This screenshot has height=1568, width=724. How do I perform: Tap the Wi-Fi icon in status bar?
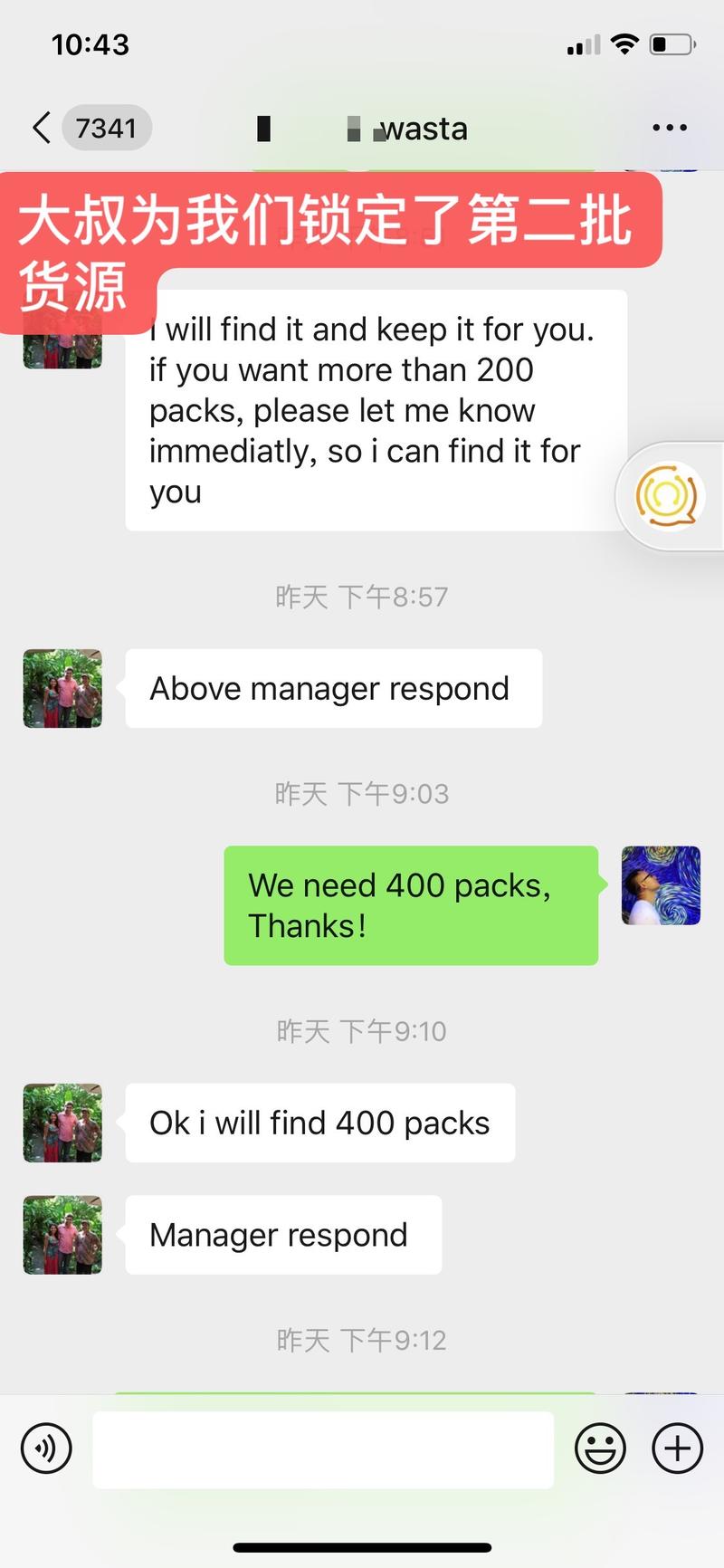624,43
